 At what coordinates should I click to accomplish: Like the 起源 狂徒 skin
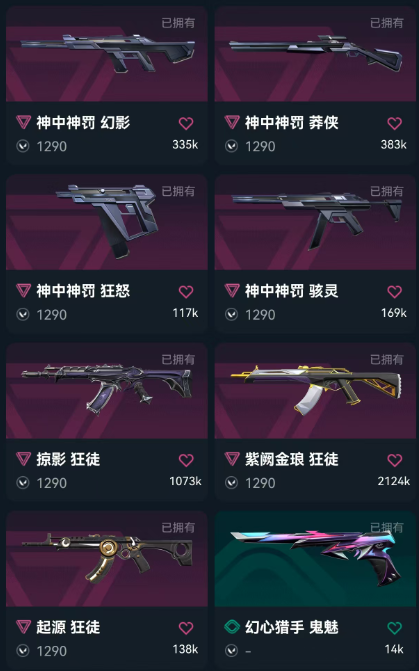click(x=186, y=628)
